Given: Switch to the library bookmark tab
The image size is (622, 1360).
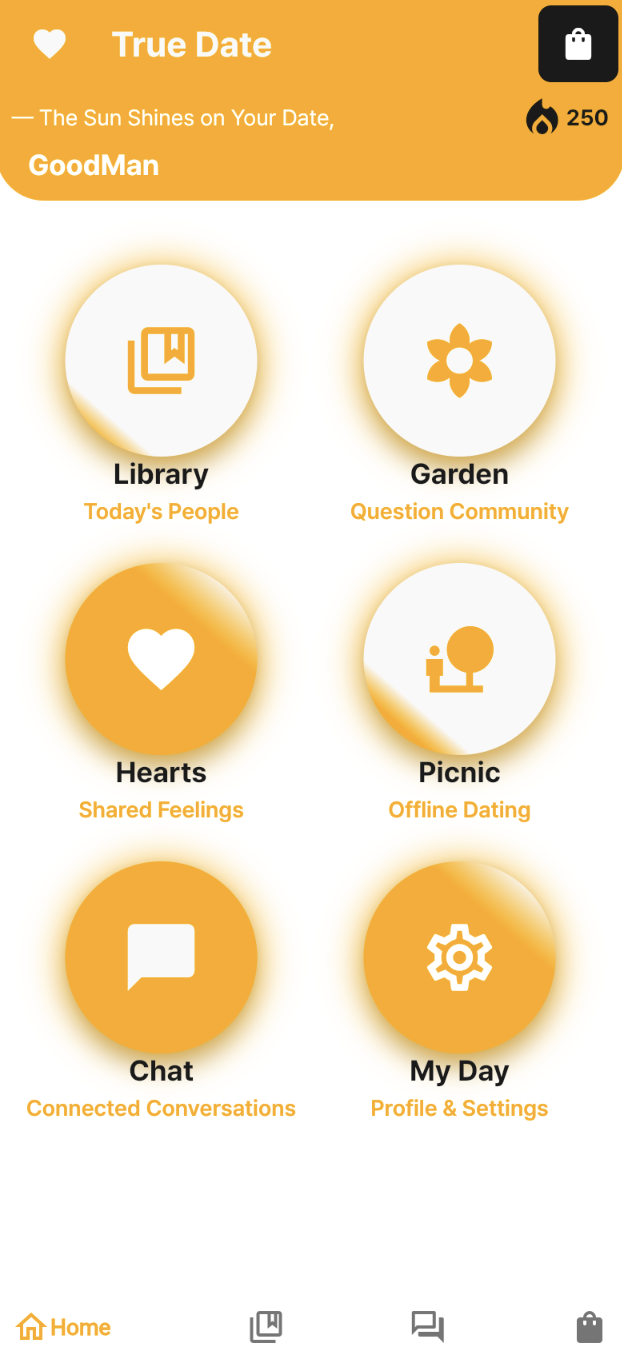Looking at the screenshot, I should coord(266,1327).
